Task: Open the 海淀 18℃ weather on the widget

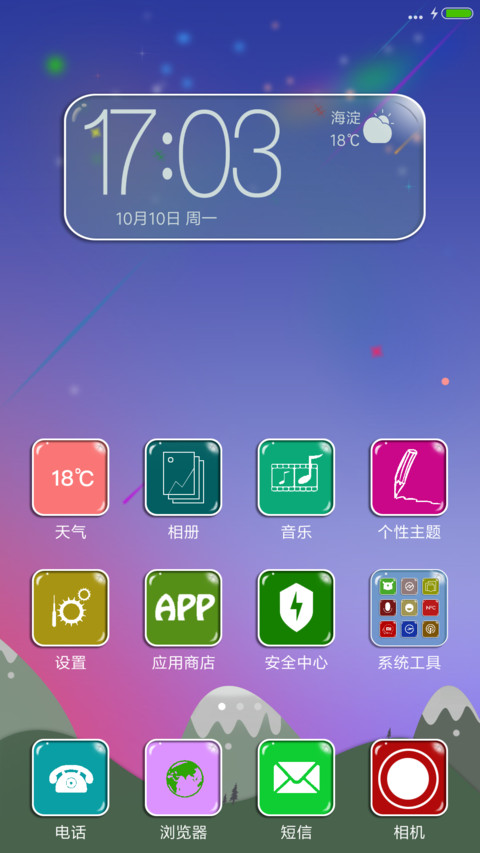Action: click(362, 128)
